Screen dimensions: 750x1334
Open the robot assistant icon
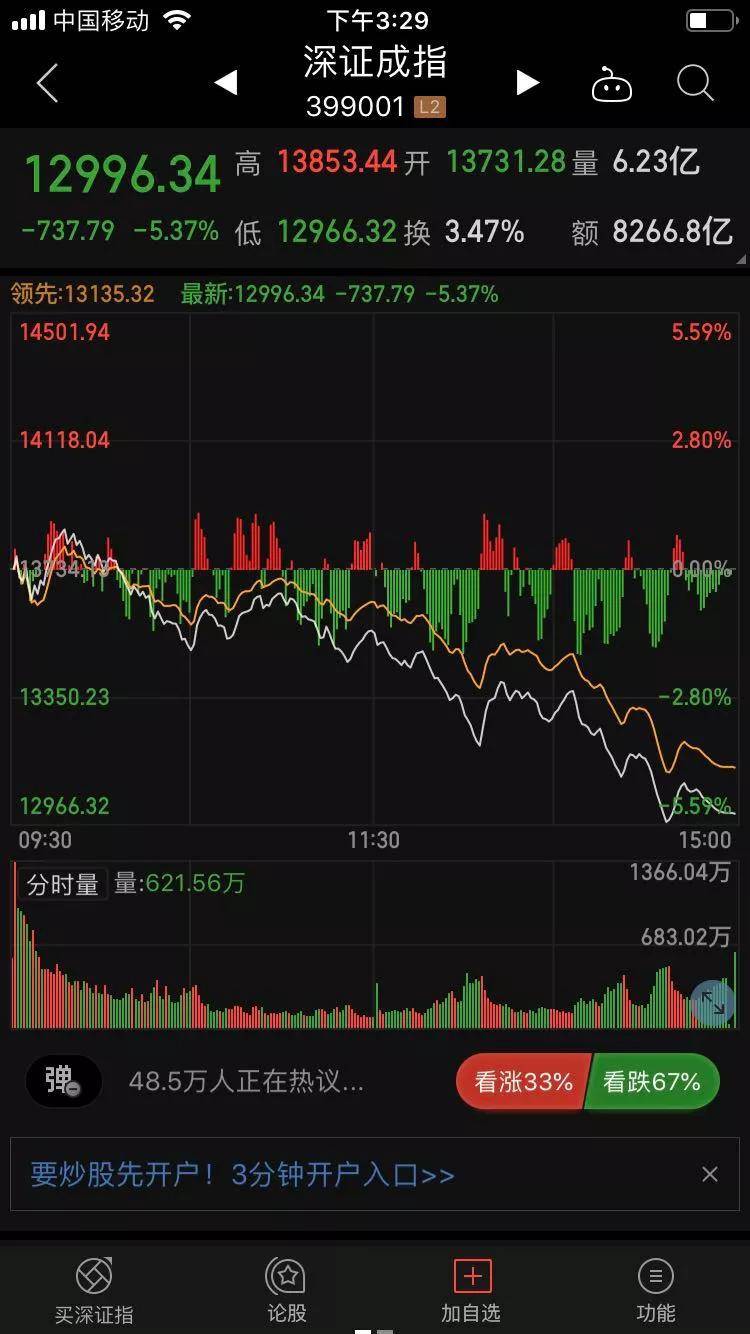click(x=612, y=85)
